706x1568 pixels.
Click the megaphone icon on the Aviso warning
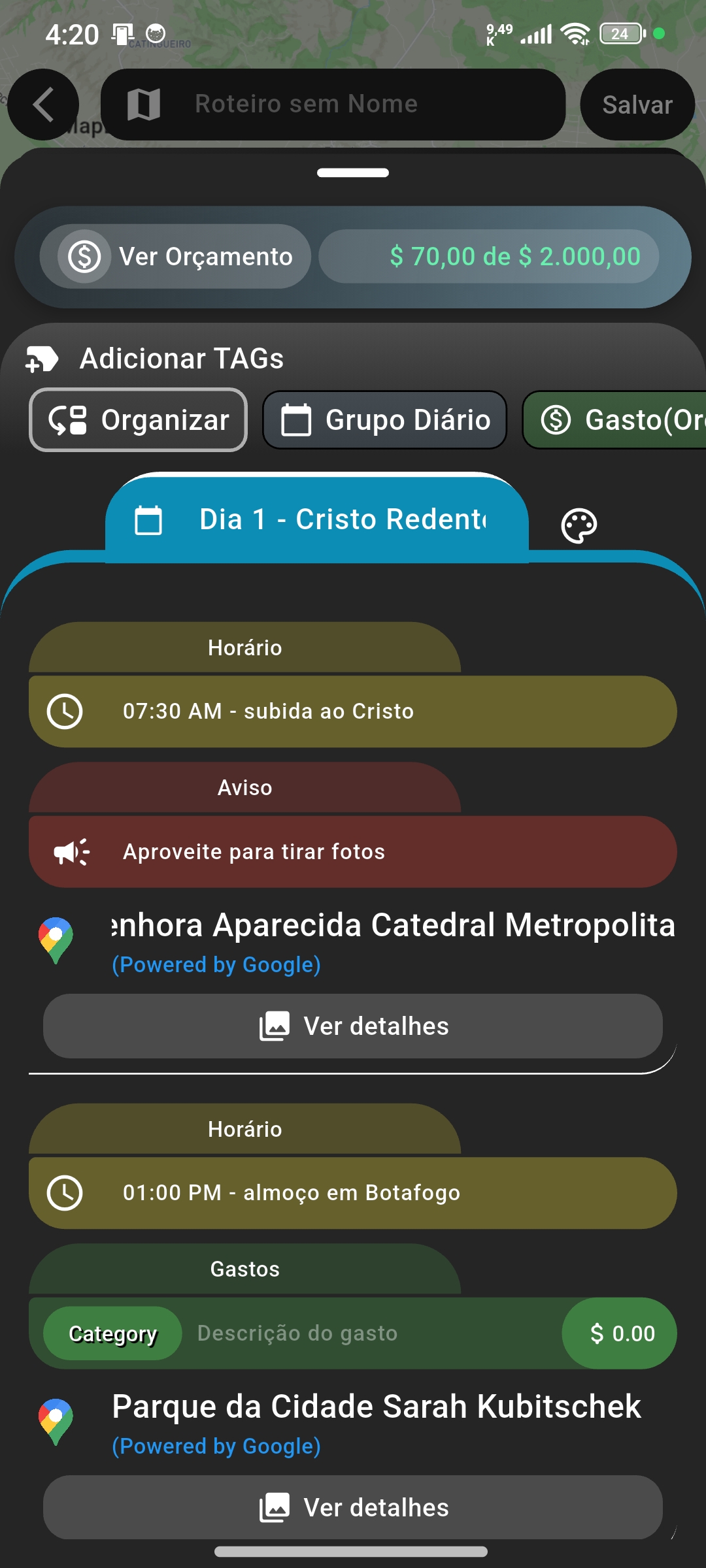coord(72,851)
